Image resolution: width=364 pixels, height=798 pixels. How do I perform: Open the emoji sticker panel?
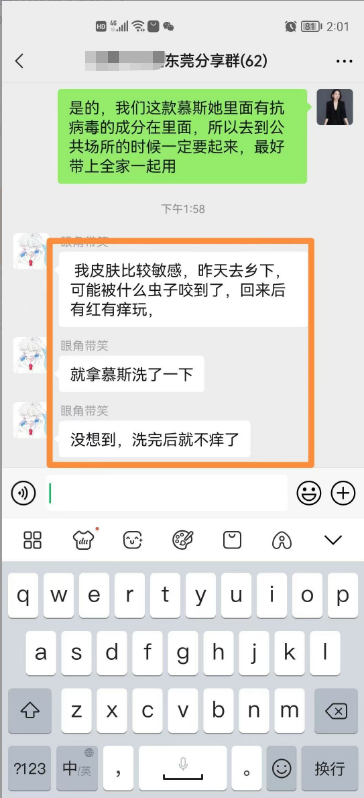point(309,493)
